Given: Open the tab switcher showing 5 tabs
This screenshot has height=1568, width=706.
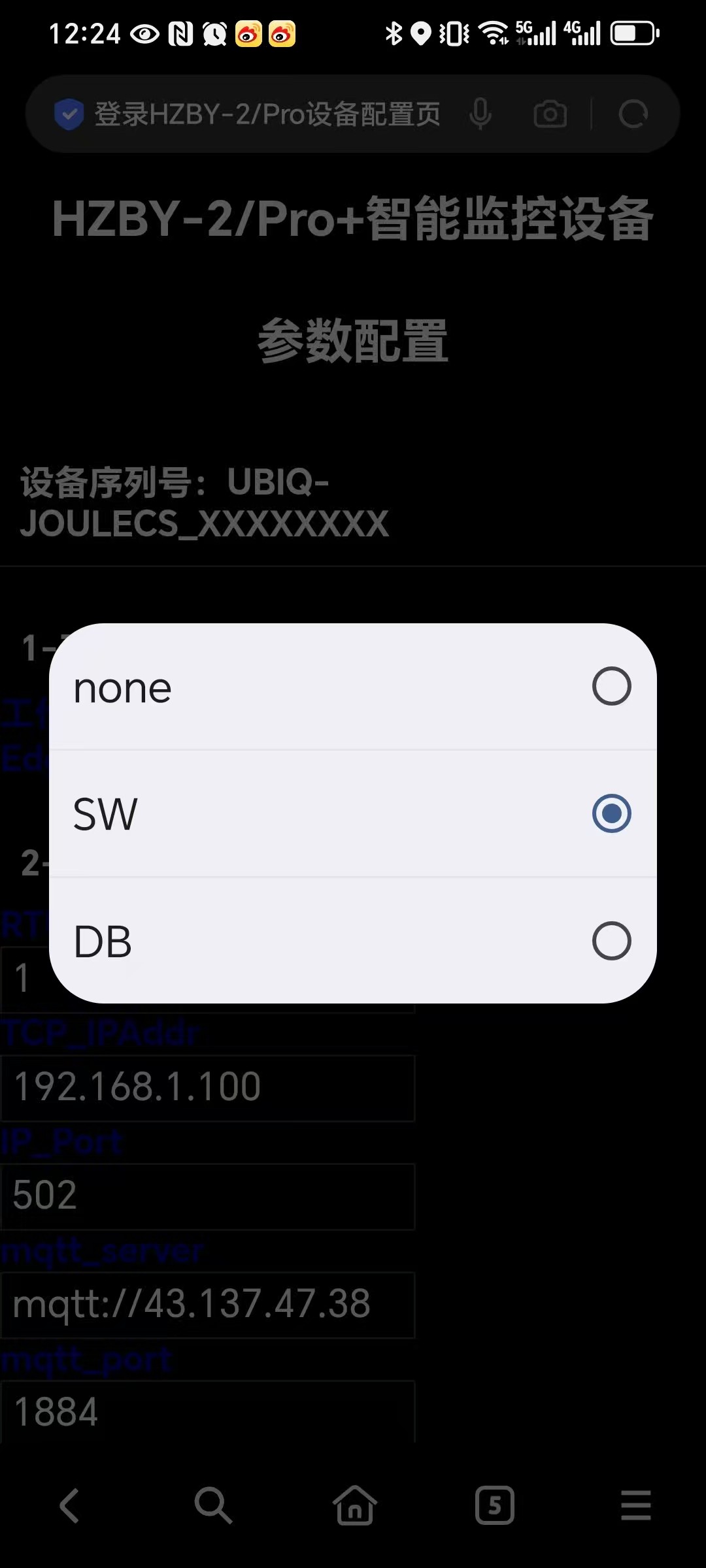Looking at the screenshot, I should (494, 1506).
